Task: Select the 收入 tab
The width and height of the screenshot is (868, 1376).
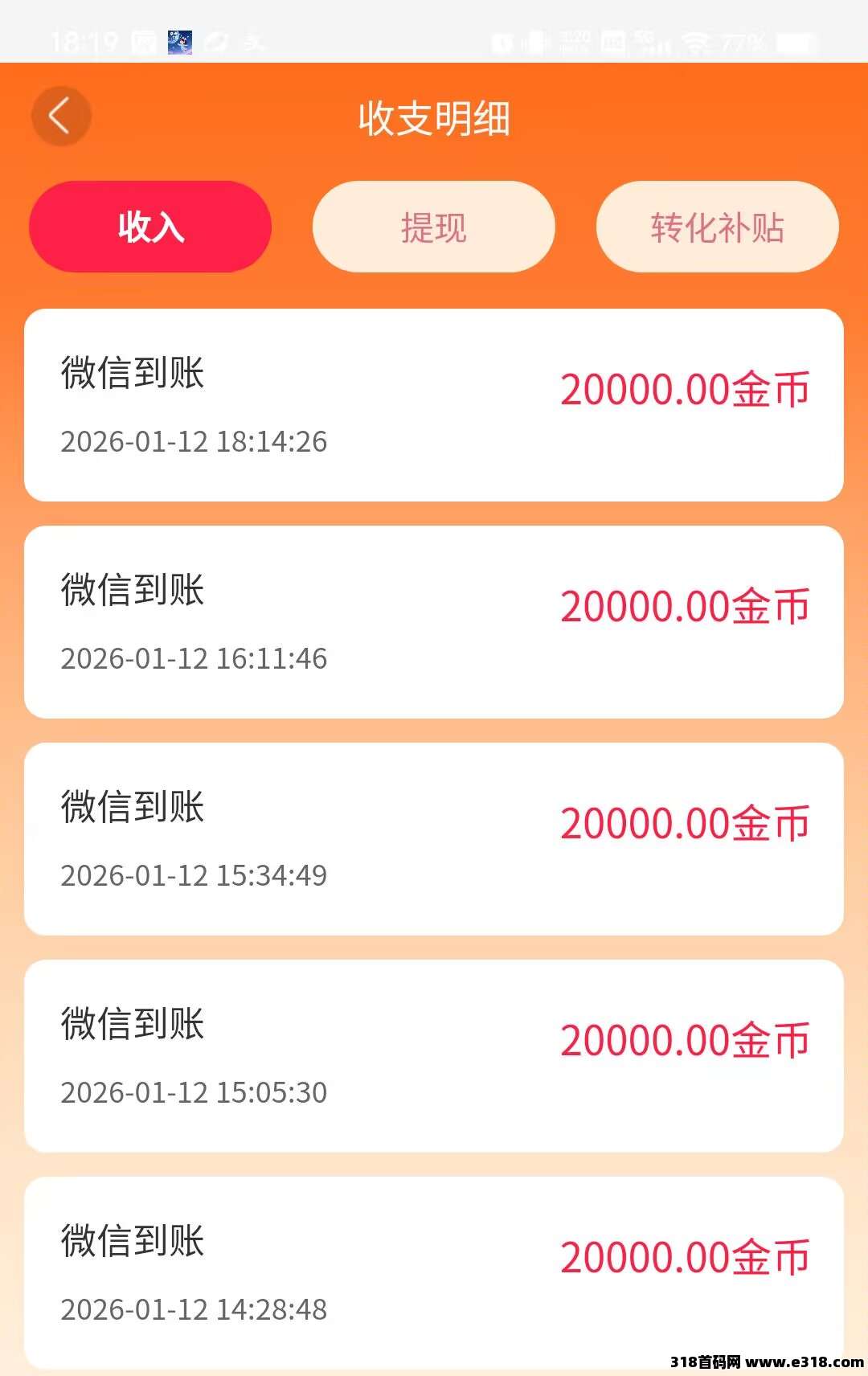Action: click(150, 227)
